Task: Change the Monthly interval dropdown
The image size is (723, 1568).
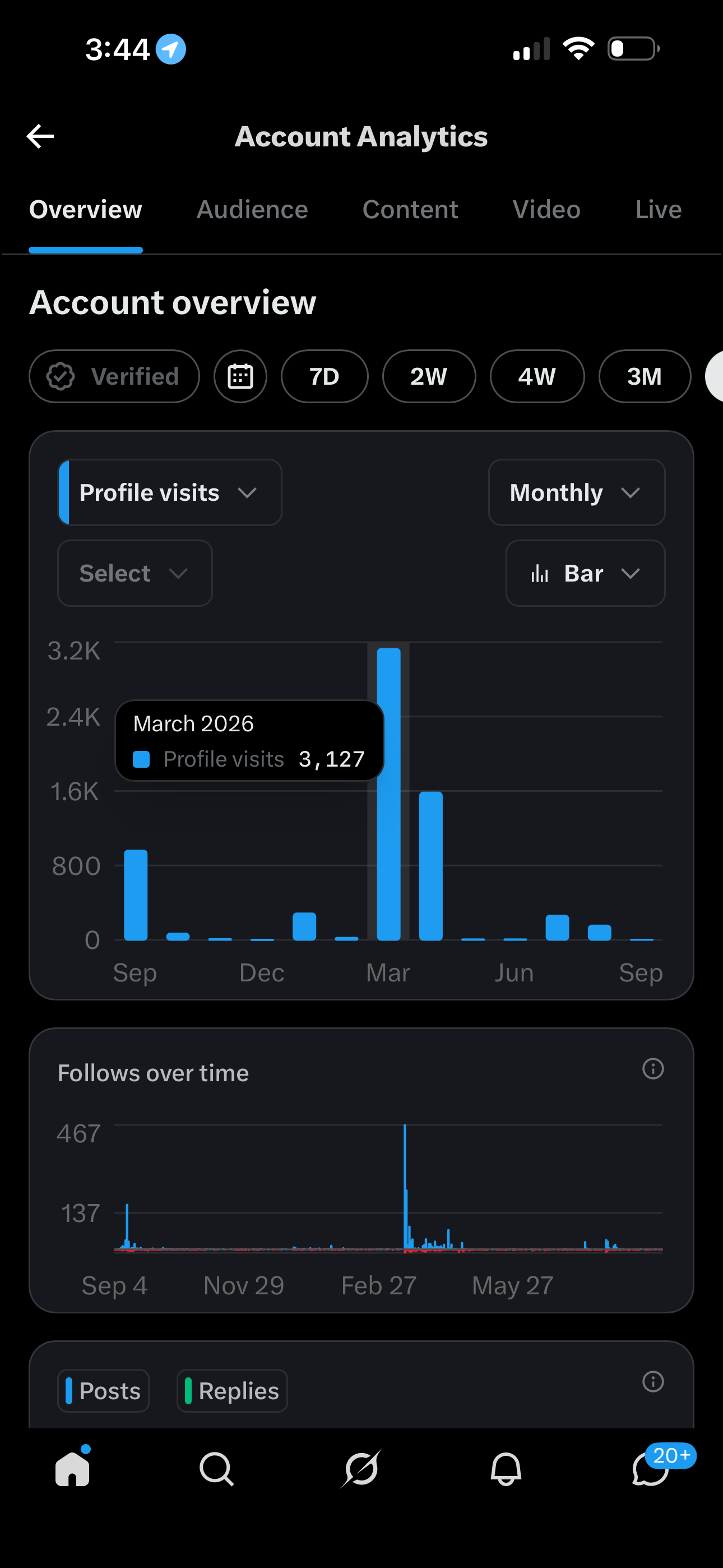Action: (x=577, y=492)
